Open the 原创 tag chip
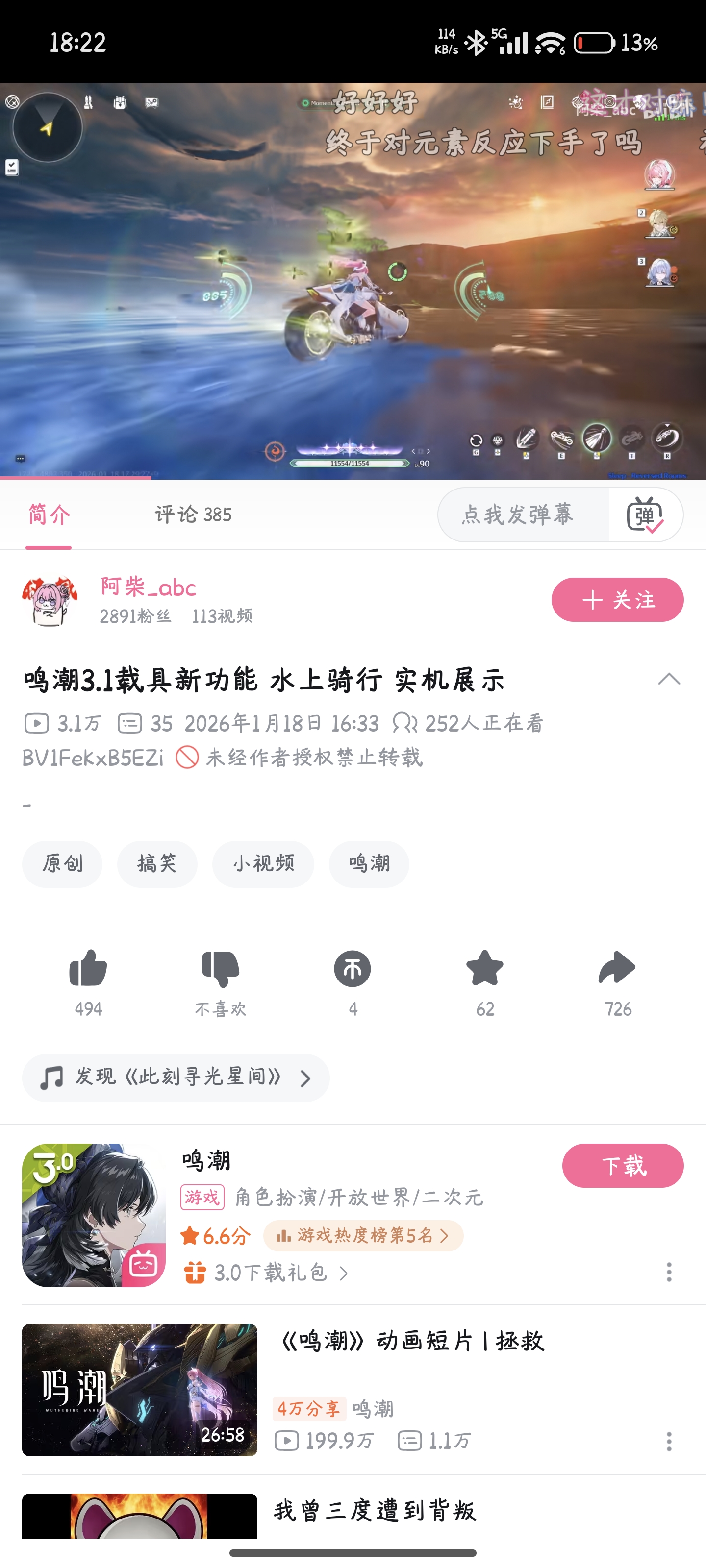 62,864
